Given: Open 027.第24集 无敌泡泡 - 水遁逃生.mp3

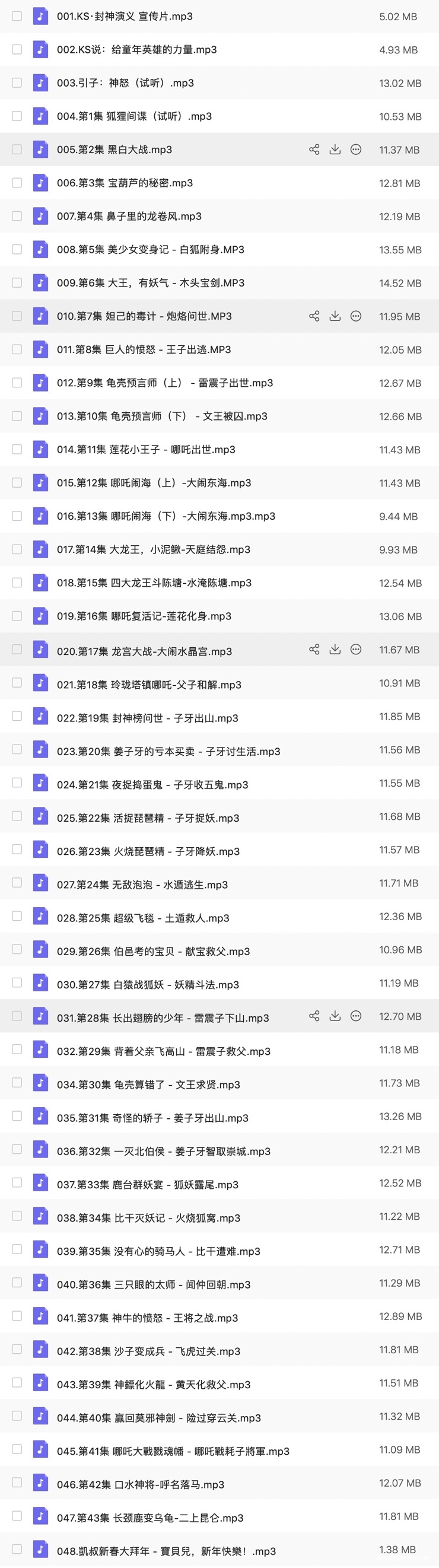Looking at the screenshot, I should (x=142, y=885).
